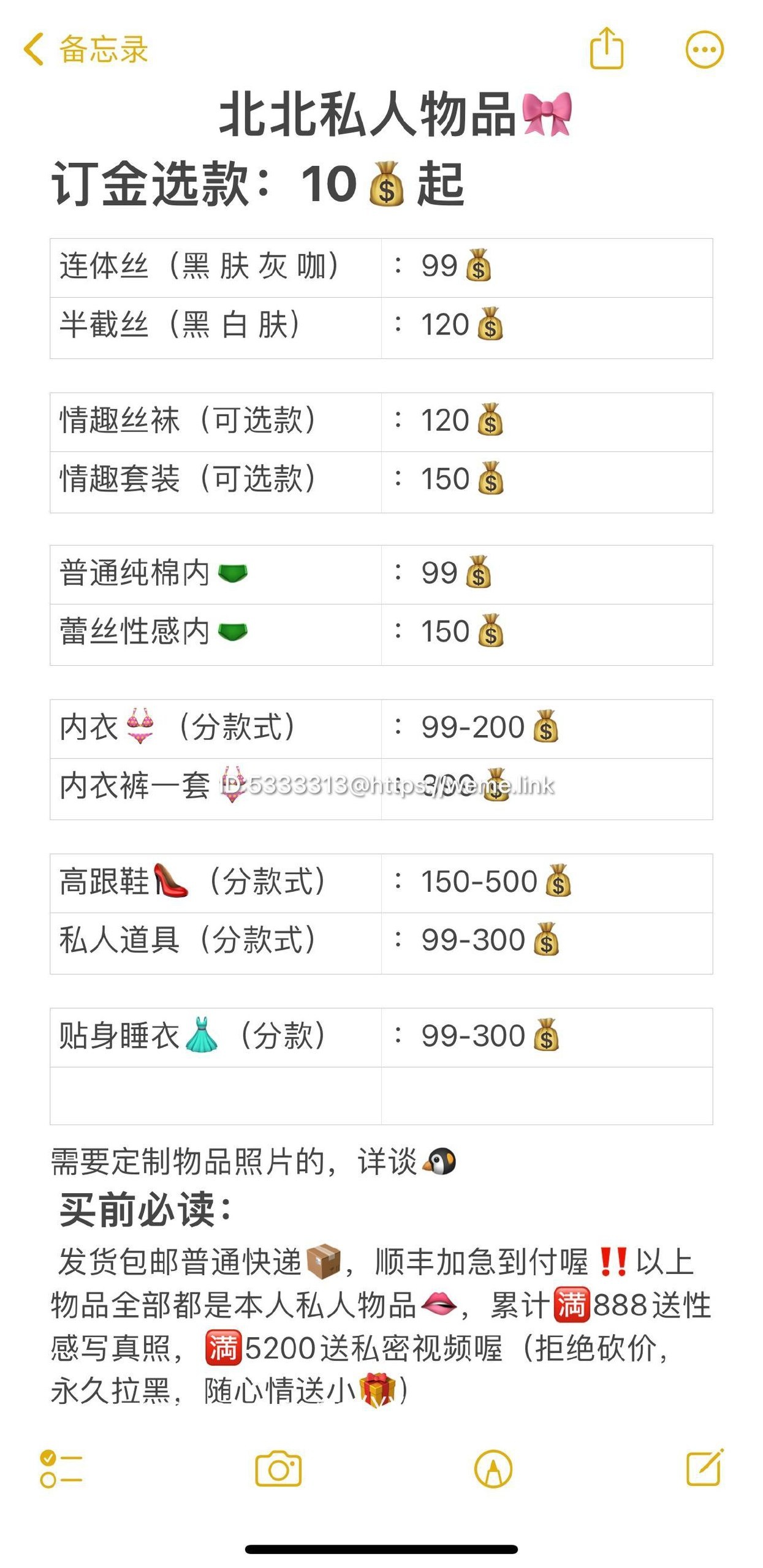763x1568 pixels.
Task: Open the more options menu
Action: click(704, 50)
